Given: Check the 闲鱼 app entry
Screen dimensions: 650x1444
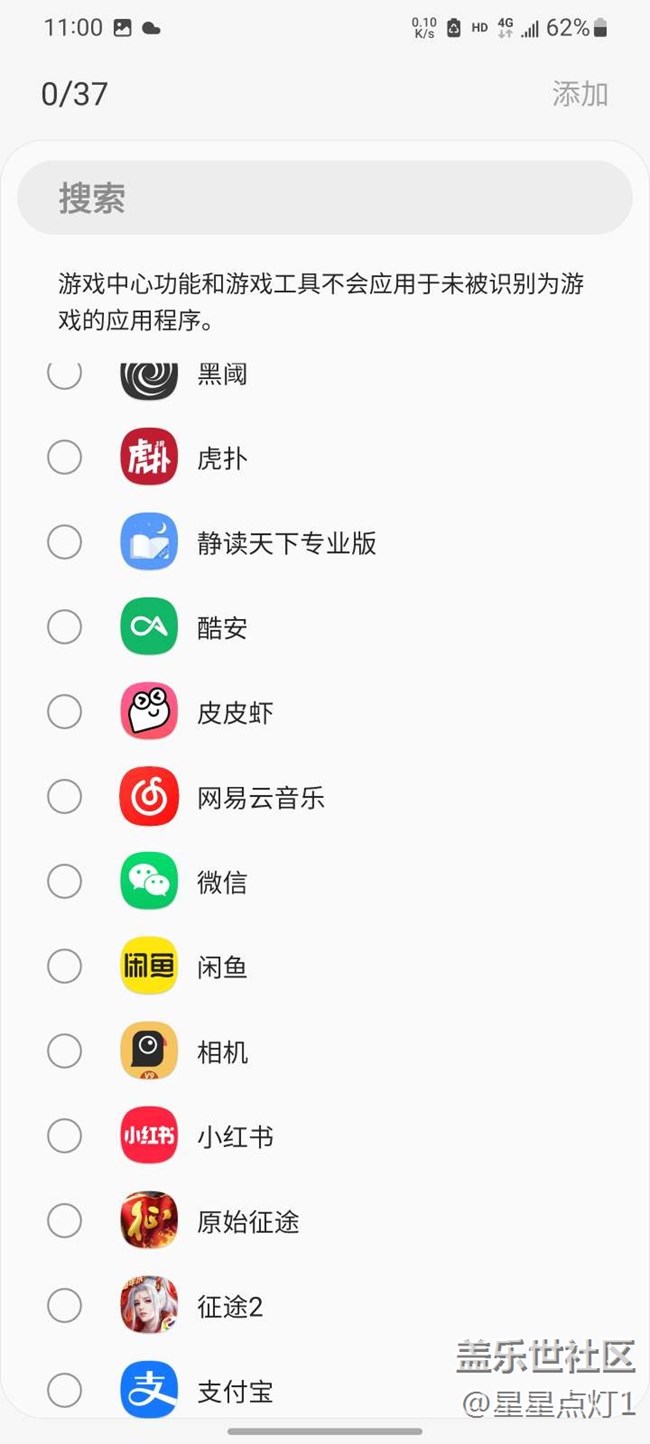Looking at the screenshot, I should (x=65, y=967).
